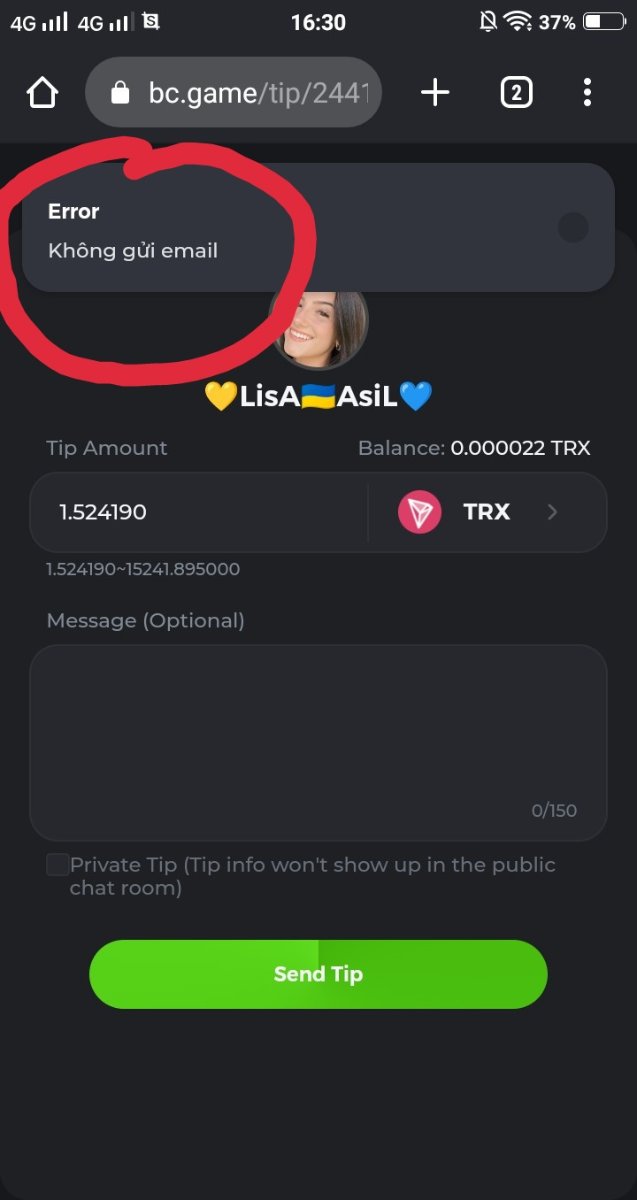Screen dimensions: 637x1200
Task: Show the open tabs switcher
Action: pos(516,93)
